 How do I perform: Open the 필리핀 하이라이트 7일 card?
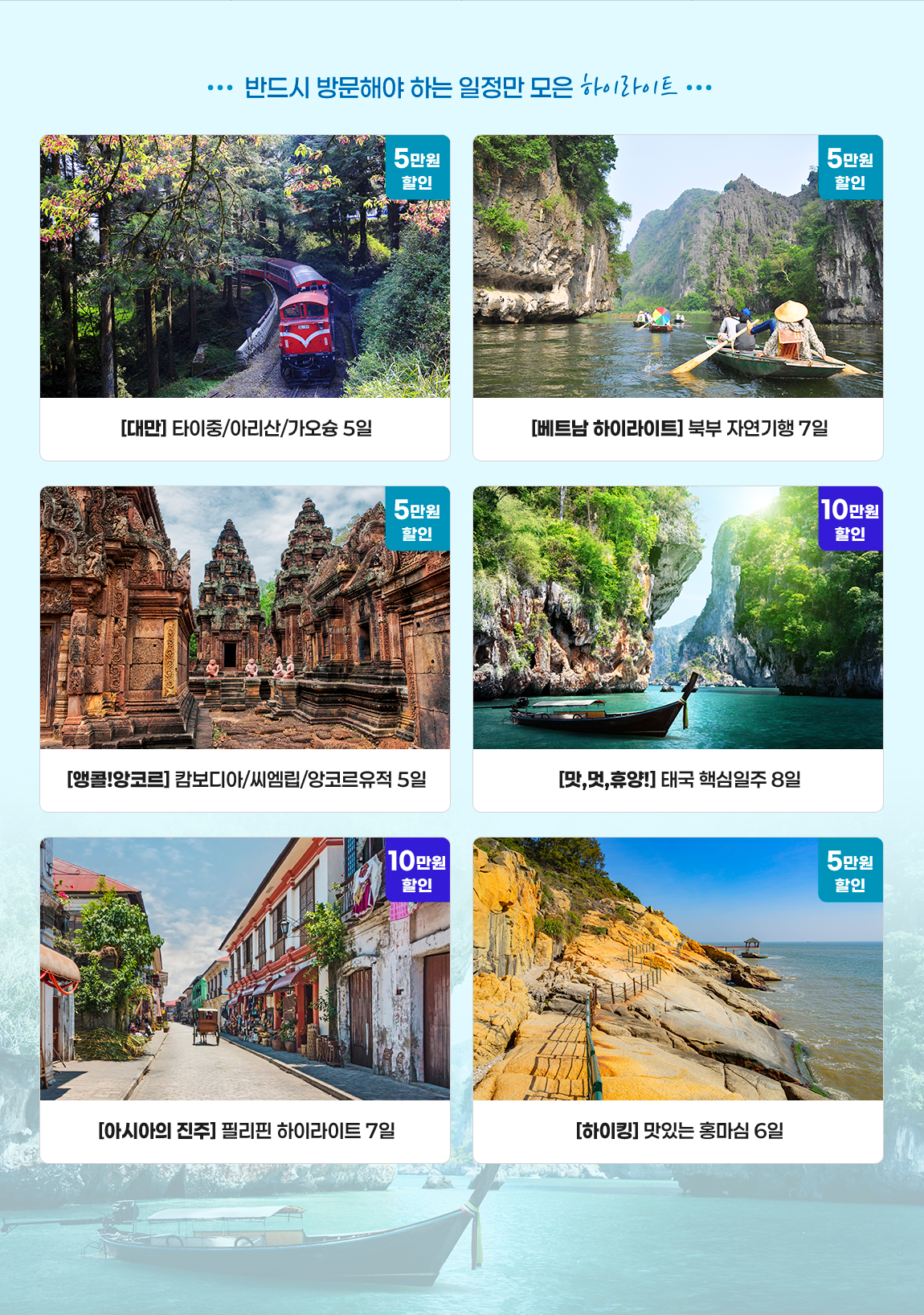pos(245,1000)
